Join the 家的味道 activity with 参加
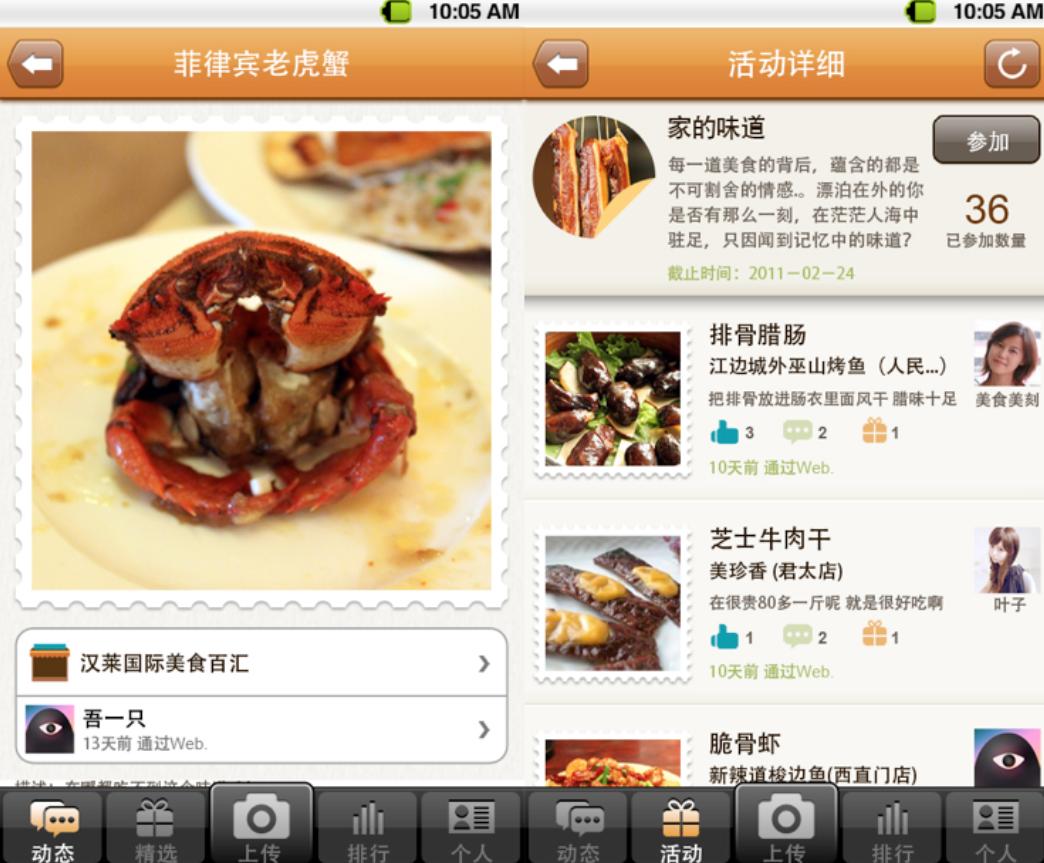 pos(986,140)
